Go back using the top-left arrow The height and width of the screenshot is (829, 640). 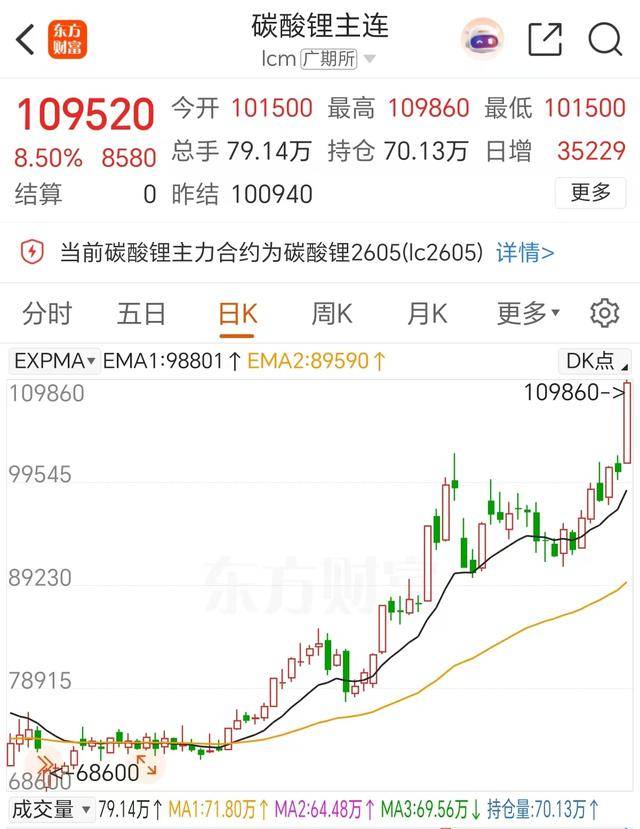pos(26,40)
